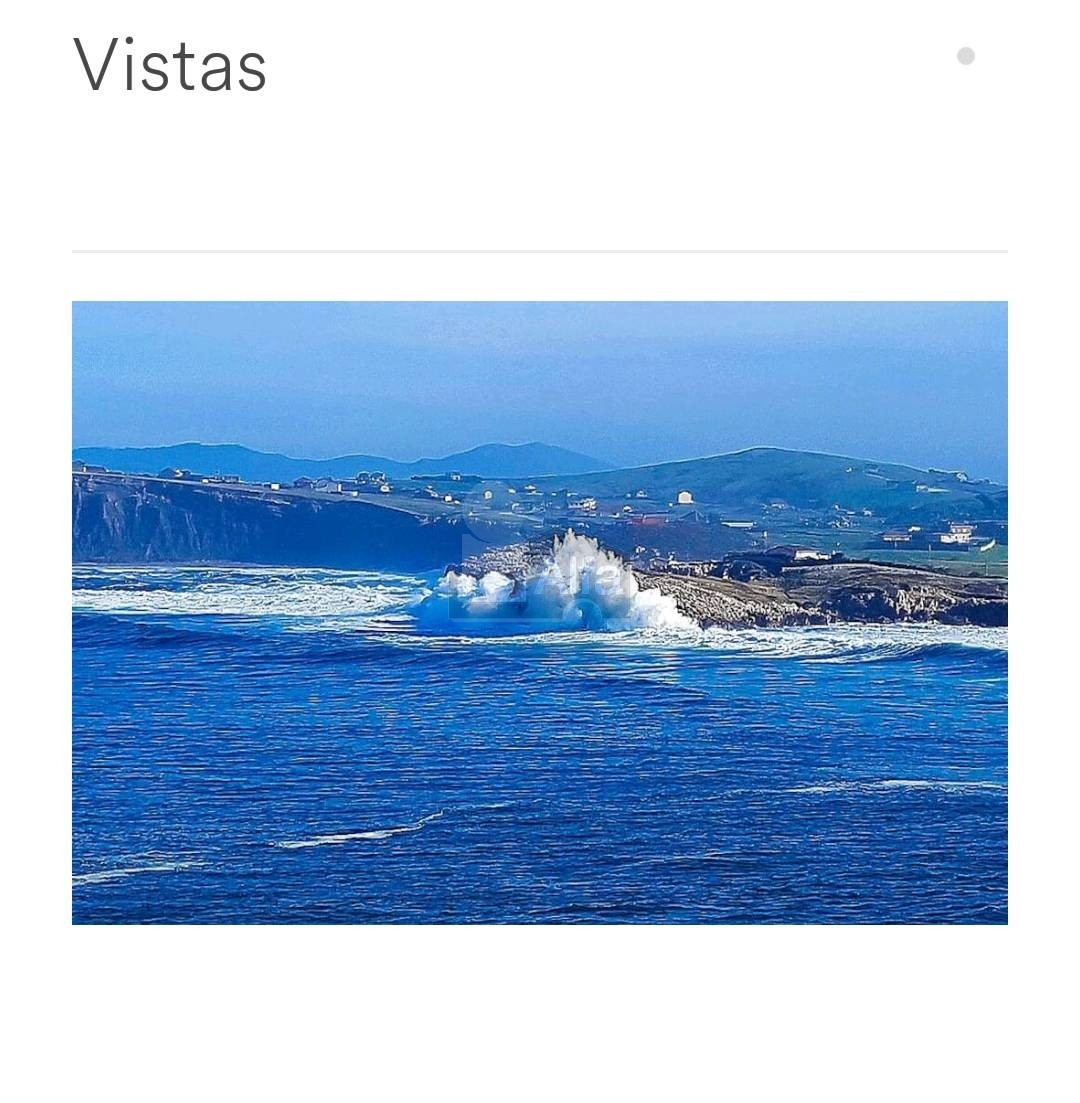The image size is (1080, 1103).
Task: Tap the gray page indicator dot
Action: (x=965, y=56)
